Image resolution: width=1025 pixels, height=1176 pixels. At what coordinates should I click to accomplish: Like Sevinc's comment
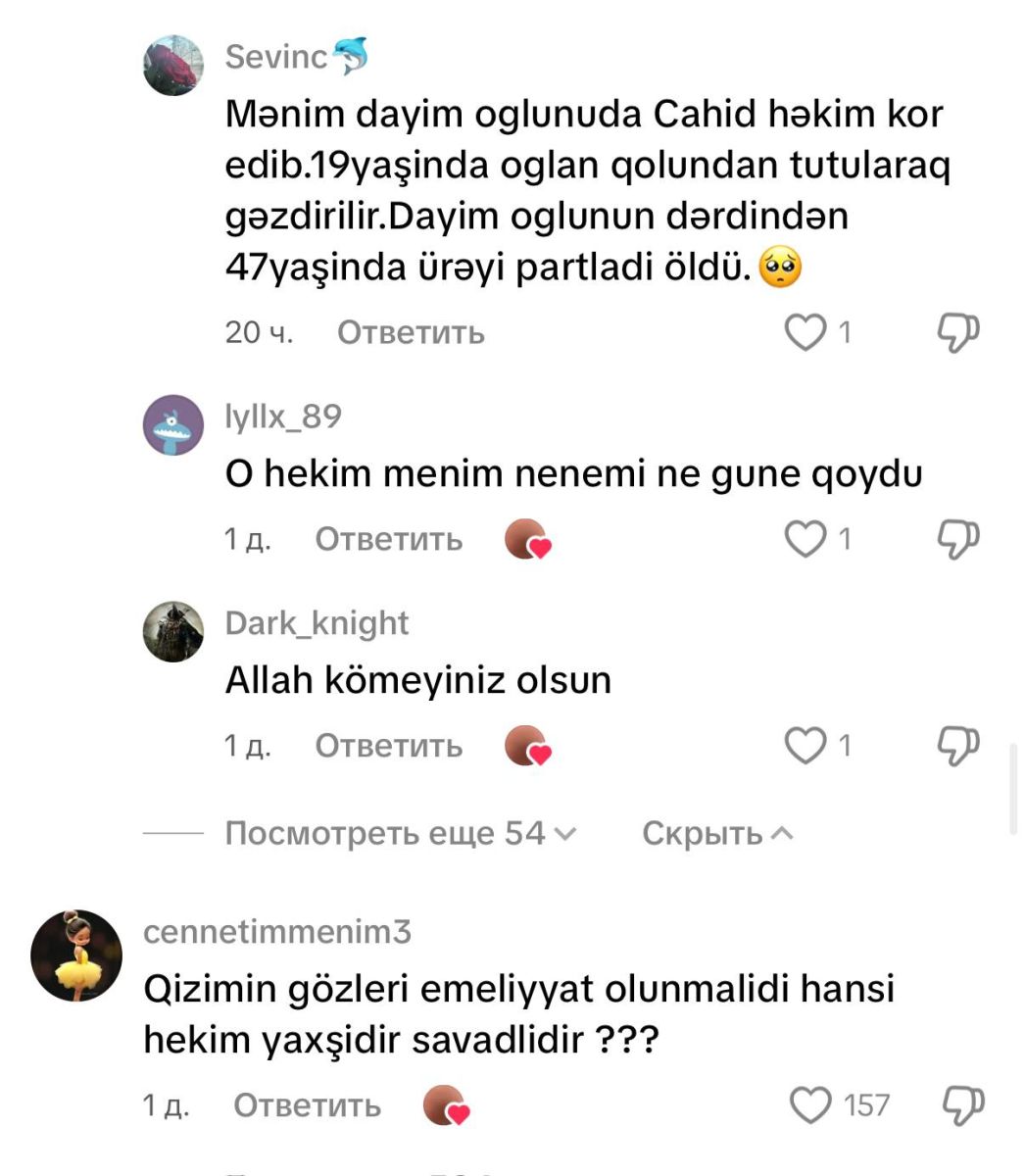[805, 333]
